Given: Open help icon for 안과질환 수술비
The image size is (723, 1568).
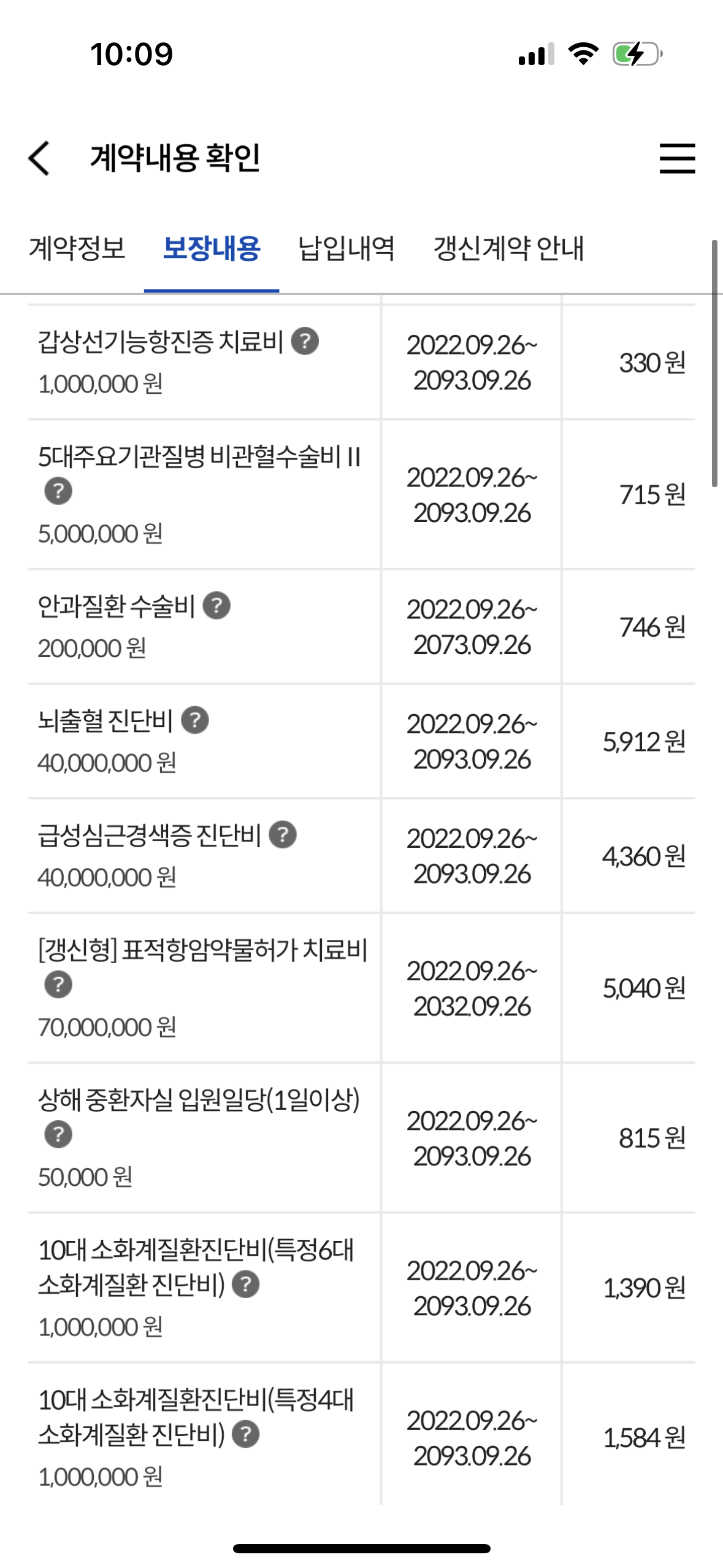Looking at the screenshot, I should (216, 606).
